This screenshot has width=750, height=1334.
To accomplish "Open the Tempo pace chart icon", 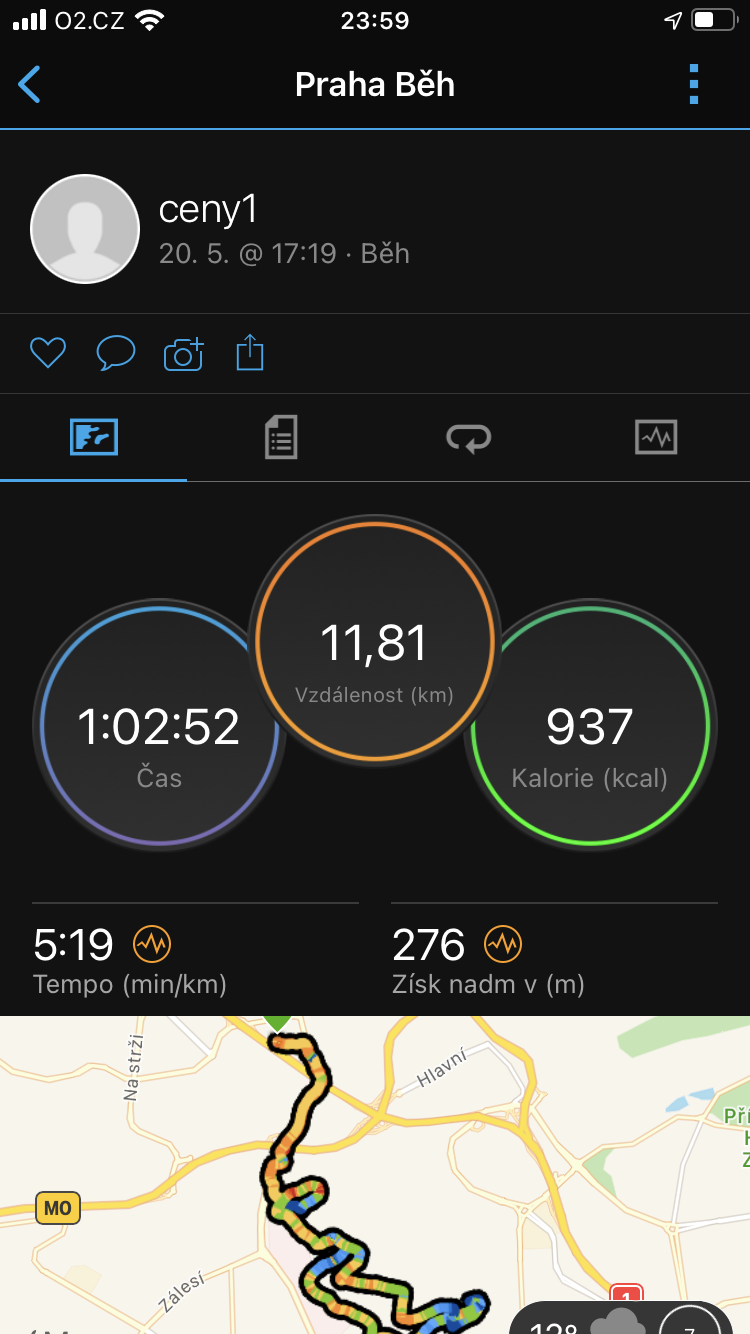I will [x=153, y=943].
